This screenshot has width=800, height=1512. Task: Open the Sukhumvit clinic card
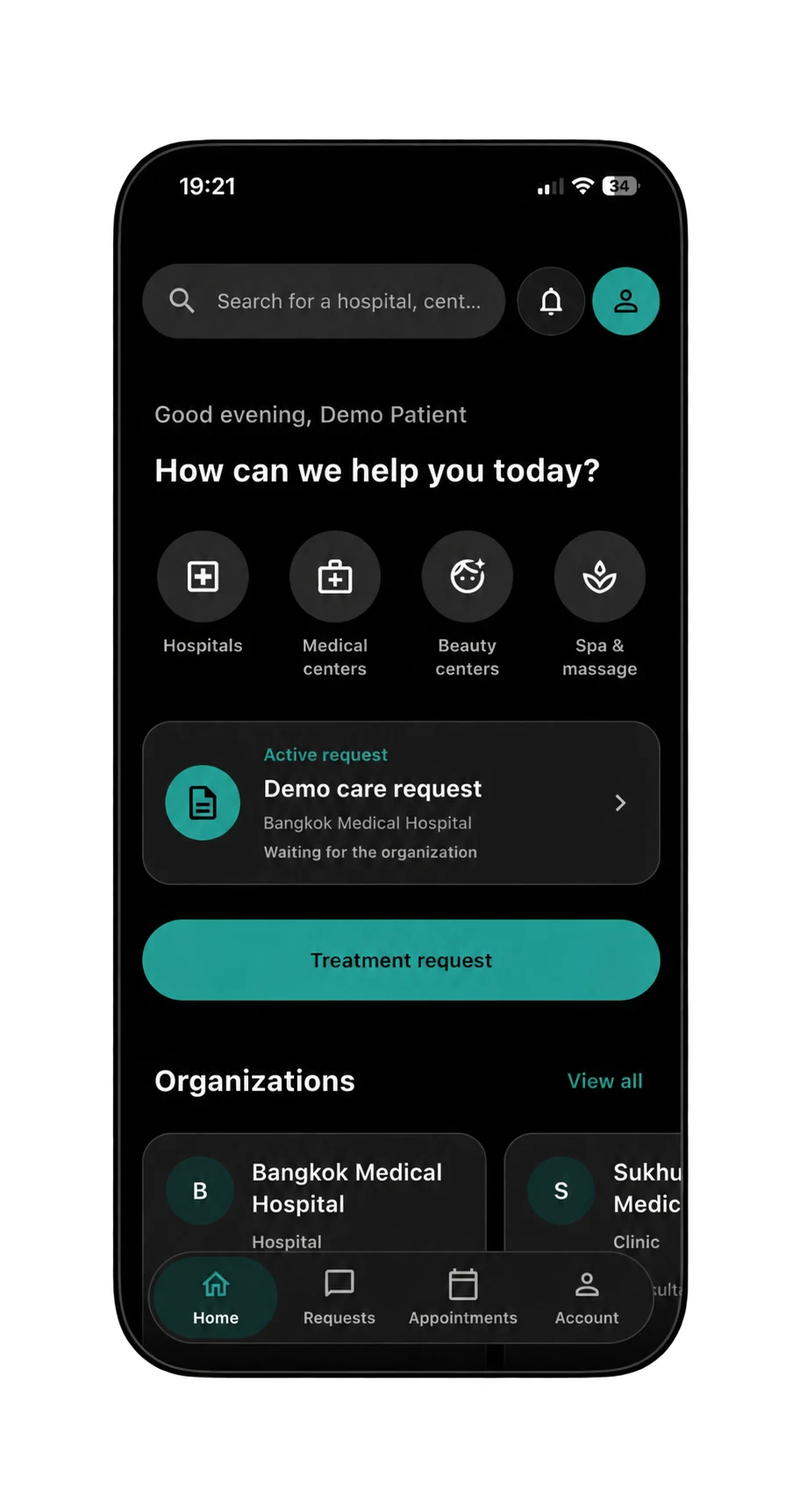593,1193
